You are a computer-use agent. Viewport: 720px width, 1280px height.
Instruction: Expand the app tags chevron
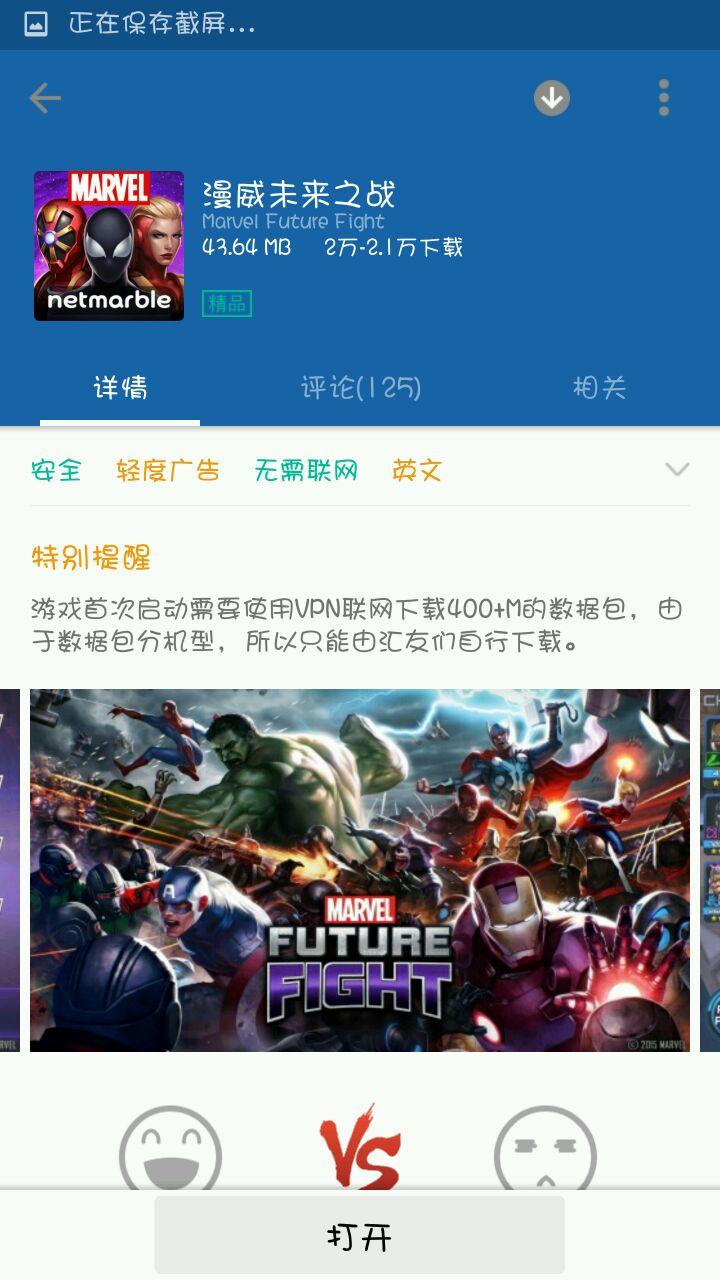(x=677, y=469)
